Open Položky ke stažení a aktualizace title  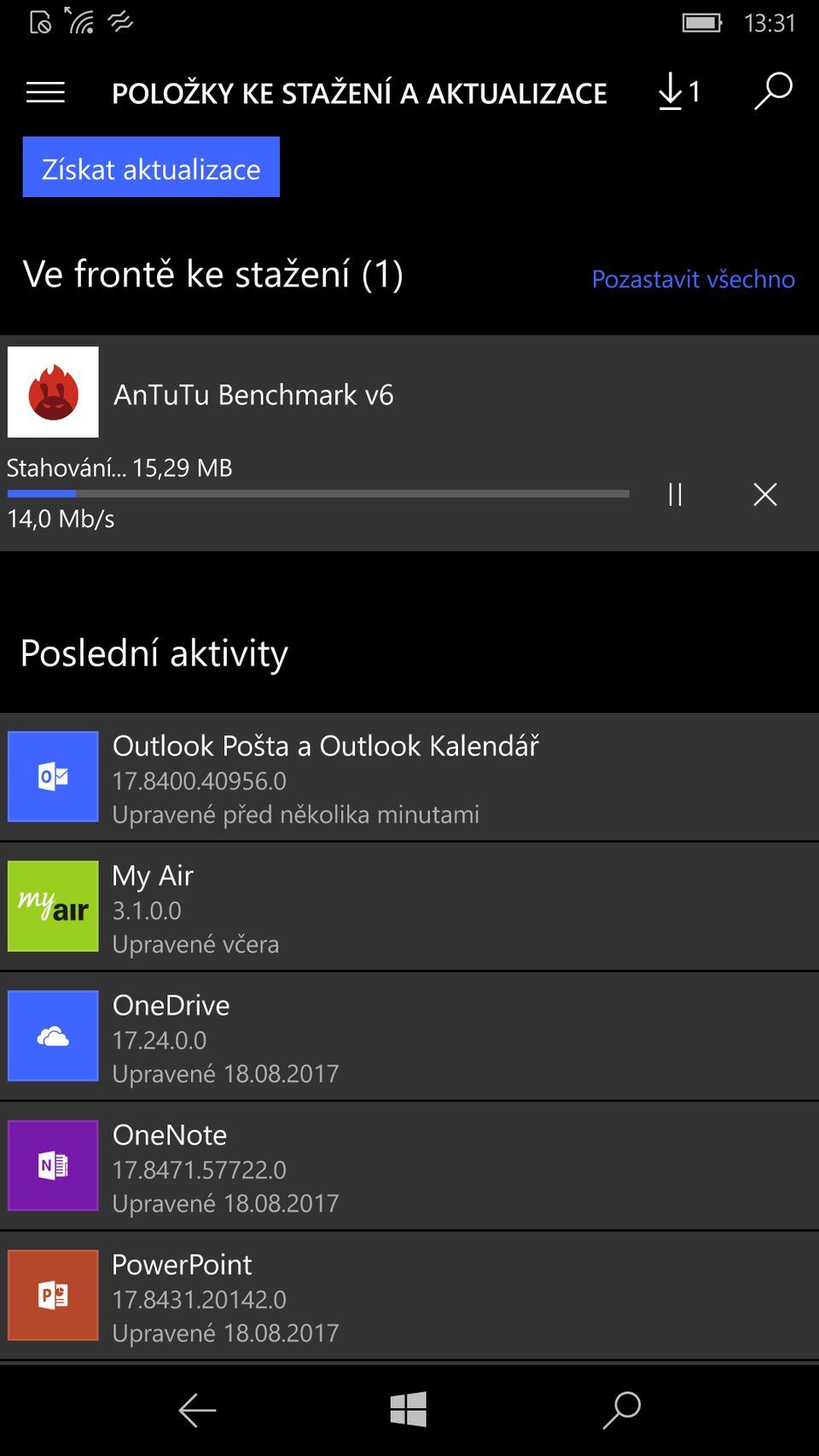coord(358,92)
